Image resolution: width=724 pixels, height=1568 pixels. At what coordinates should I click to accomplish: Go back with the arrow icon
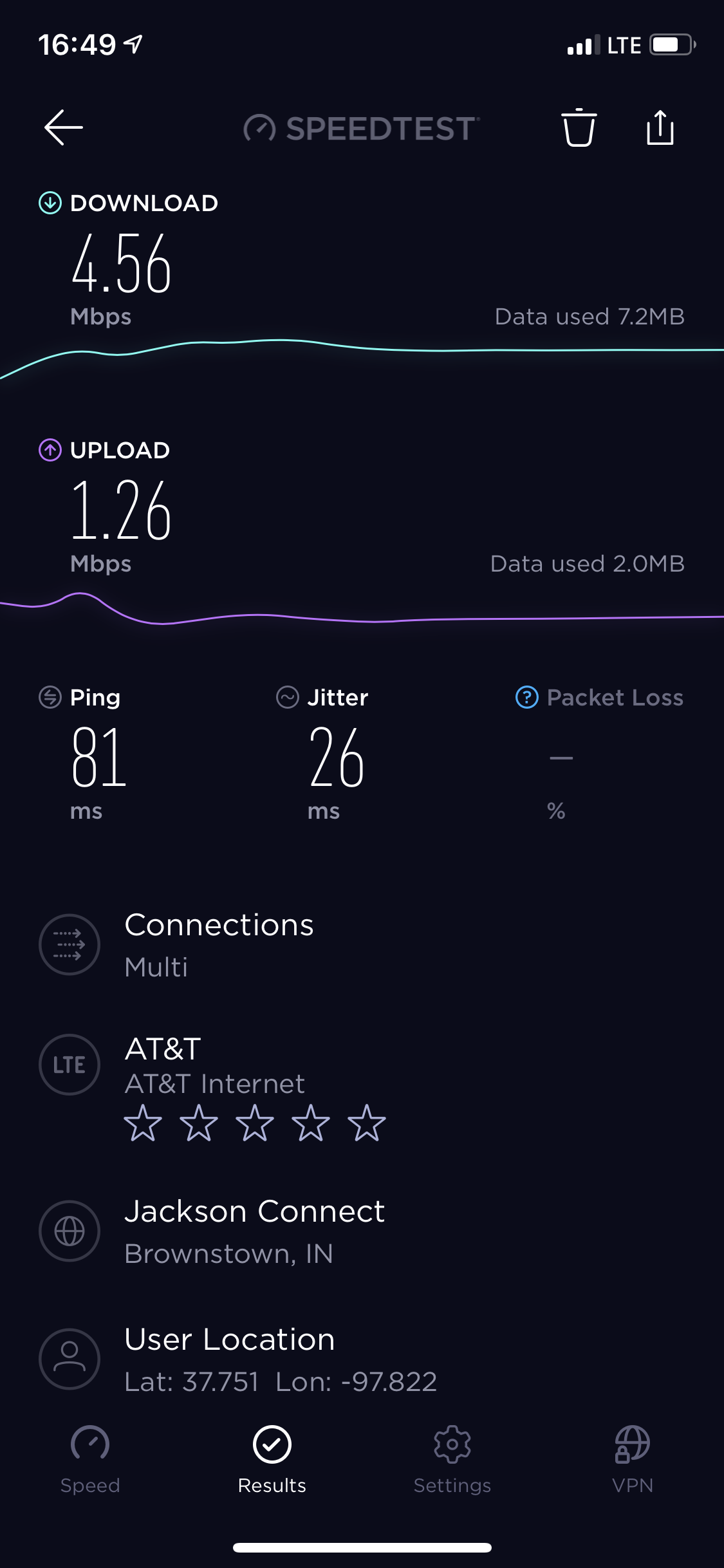[63, 127]
